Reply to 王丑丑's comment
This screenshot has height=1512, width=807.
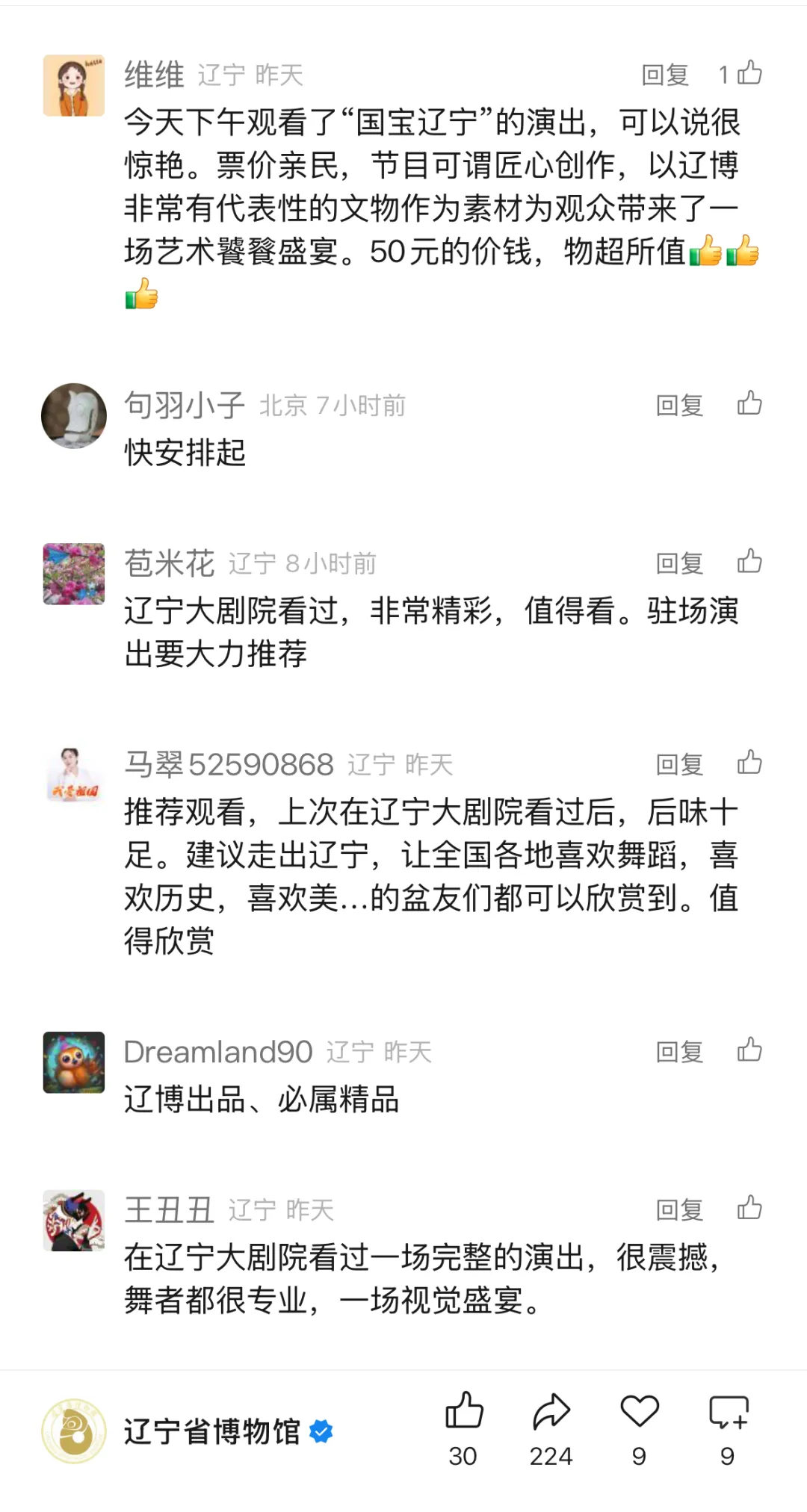click(678, 1210)
